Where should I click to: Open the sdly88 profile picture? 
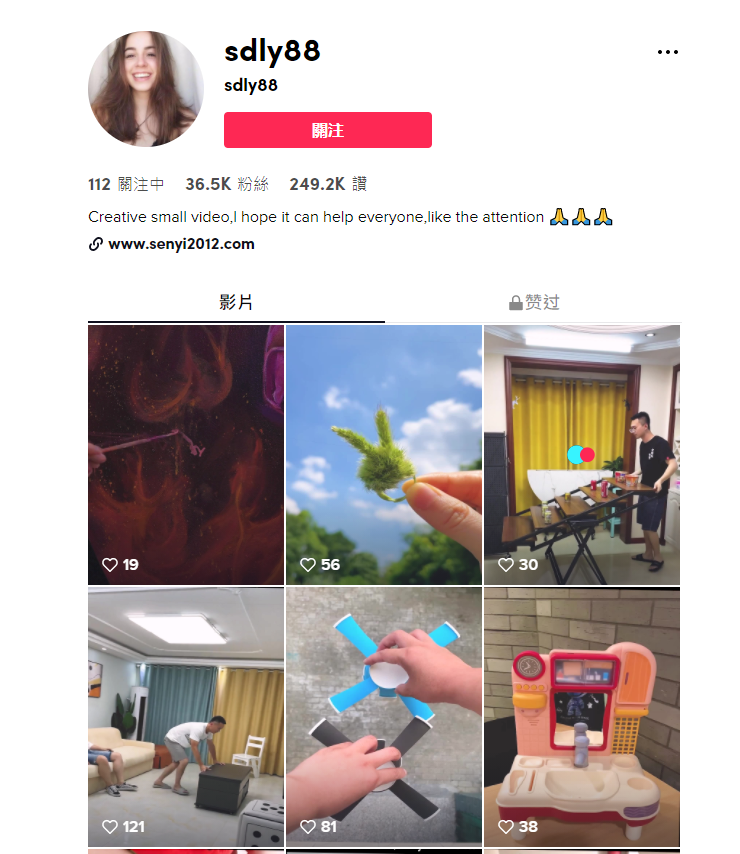coord(146,89)
